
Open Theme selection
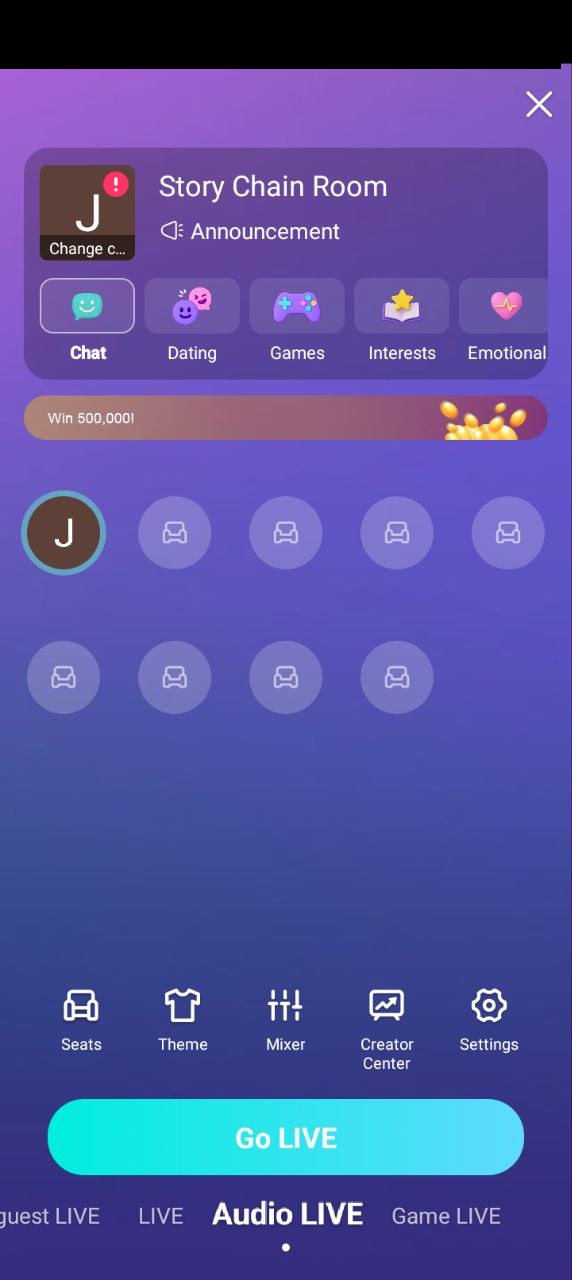[183, 1019]
